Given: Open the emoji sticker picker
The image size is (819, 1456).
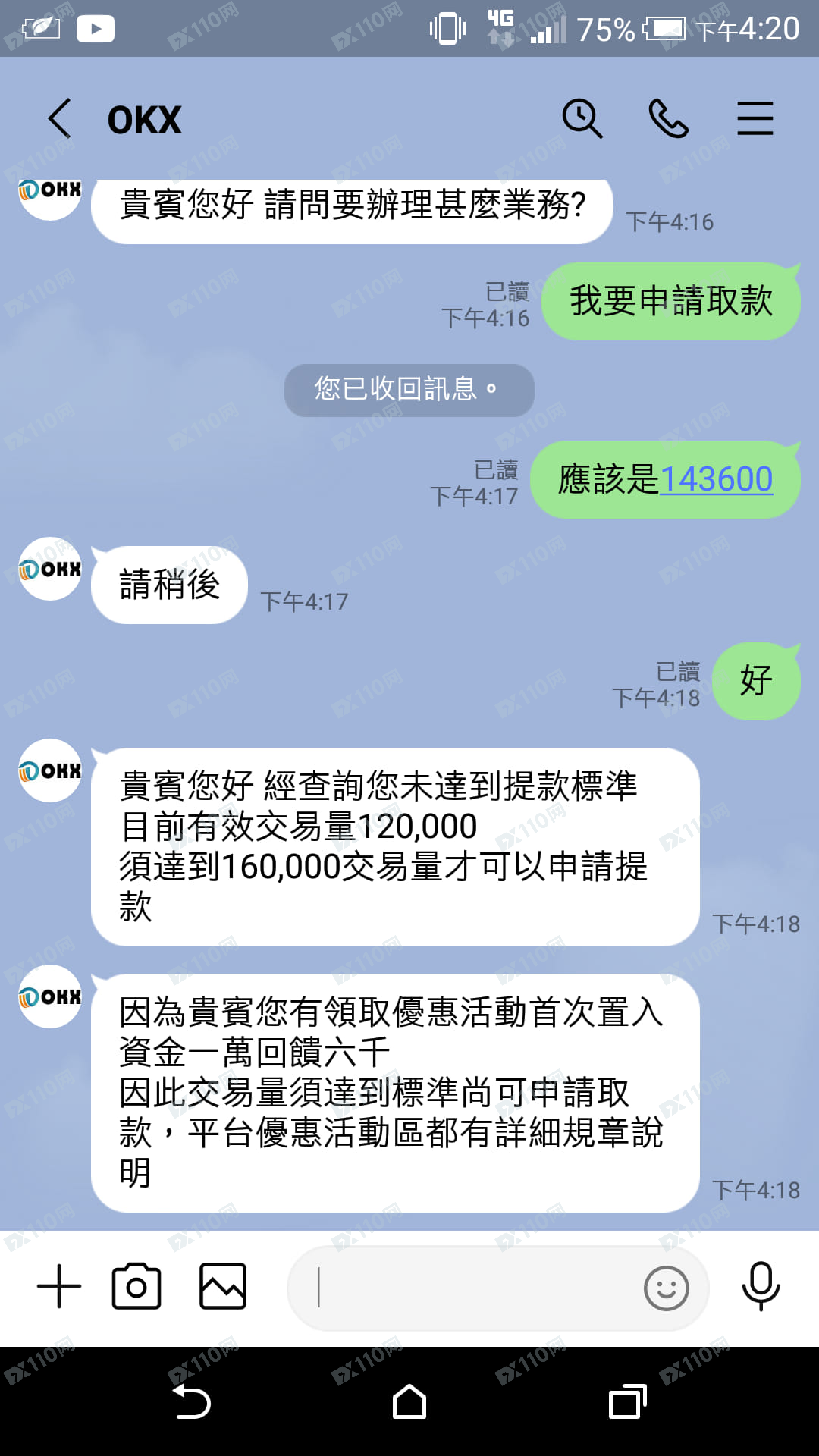Looking at the screenshot, I should pos(666,1288).
